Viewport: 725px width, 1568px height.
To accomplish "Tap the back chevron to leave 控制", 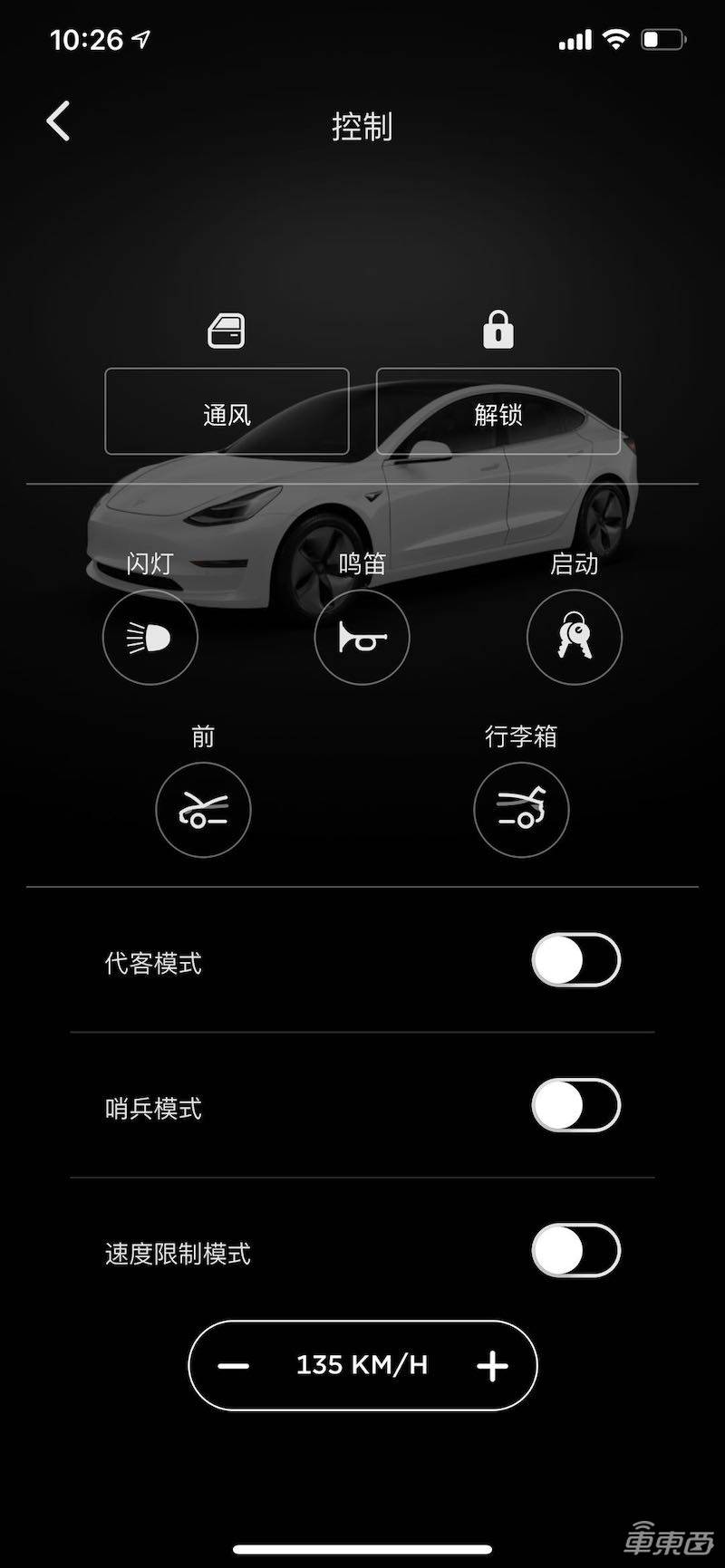I will 57,120.
